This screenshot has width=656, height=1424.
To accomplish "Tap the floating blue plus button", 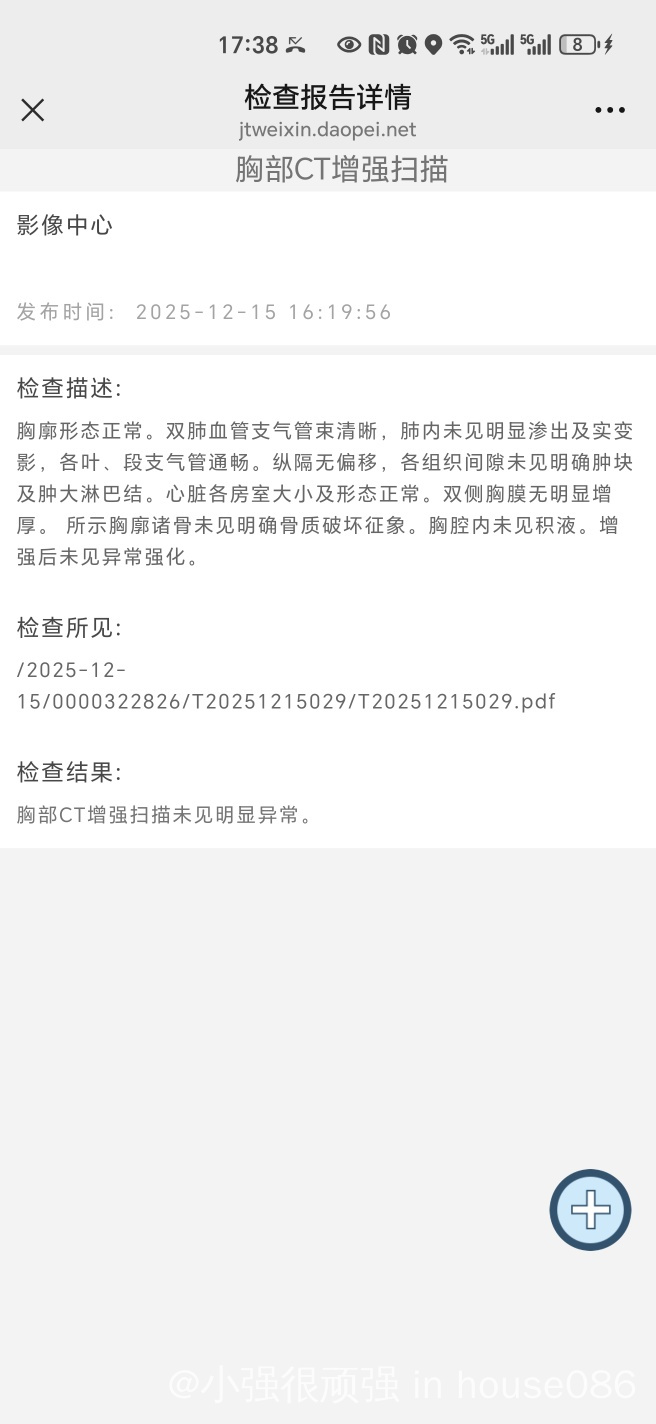I will coord(590,1210).
